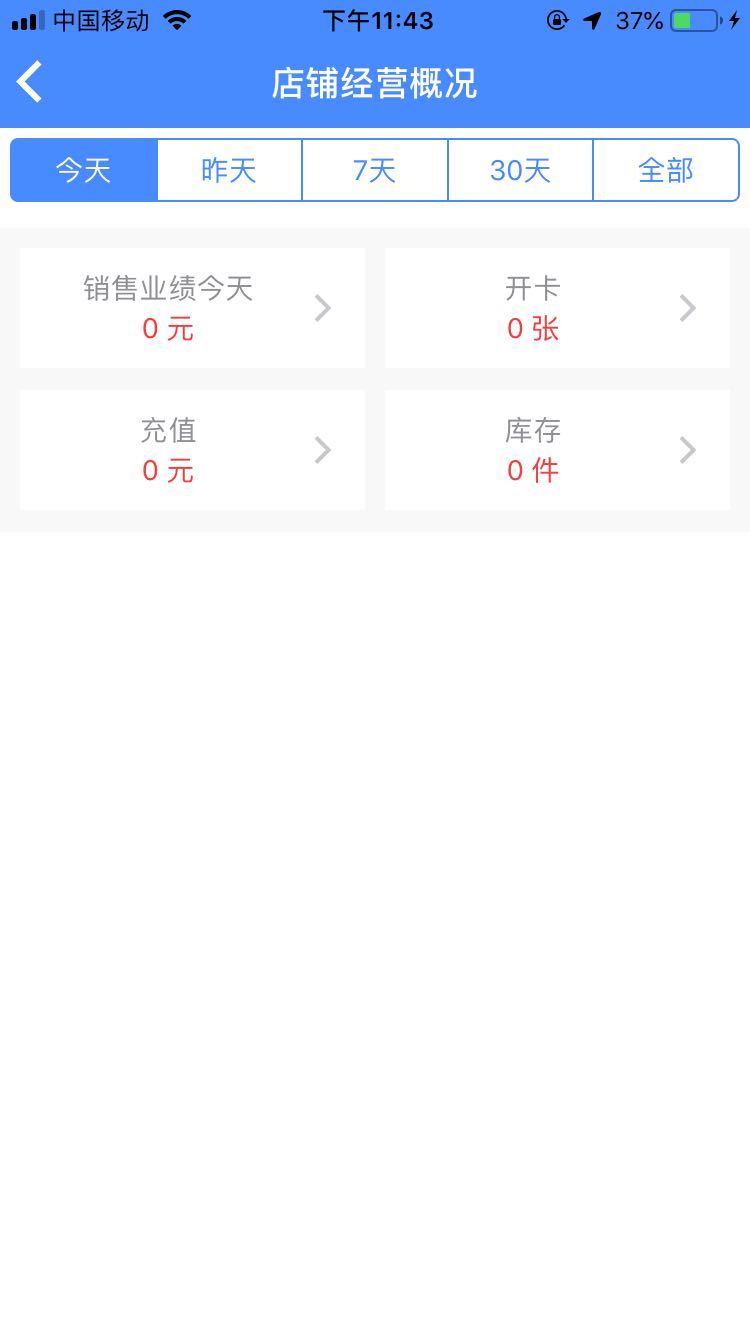This screenshot has height=1334, width=750.
Task: Go back using the arrow icon
Action: pos(31,82)
